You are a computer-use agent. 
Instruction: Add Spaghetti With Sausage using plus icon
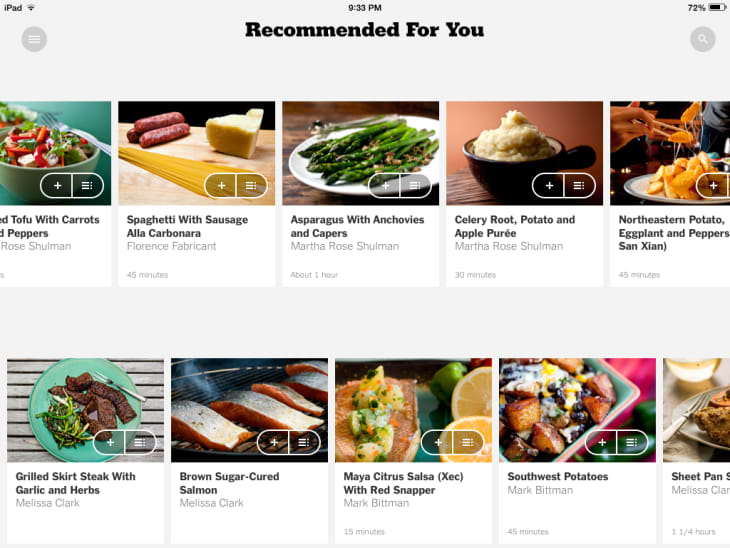221,185
